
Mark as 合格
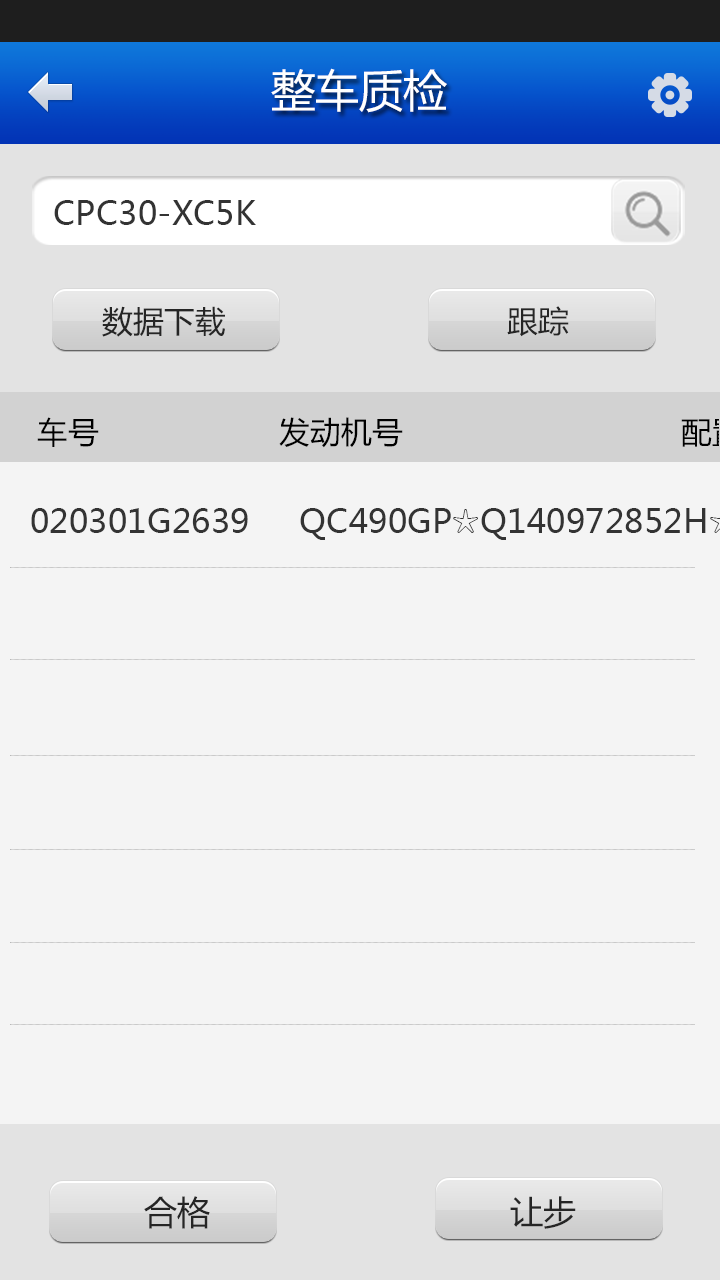pyautogui.click(x=163, y=1212)
